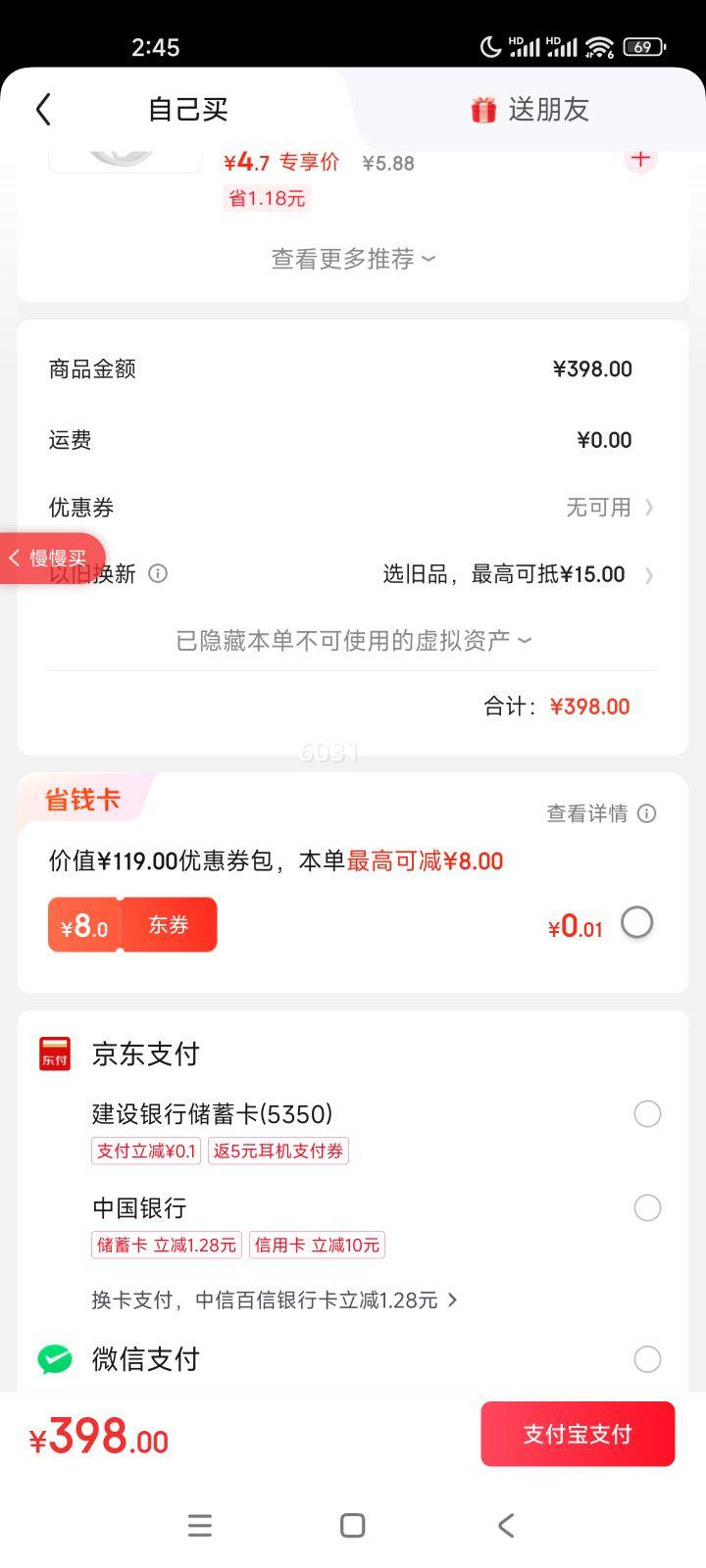The height and width of the screenshot is (1568, 706).
Task: Switch to the 送朋友 tab
Action: [x=529, y=110]
